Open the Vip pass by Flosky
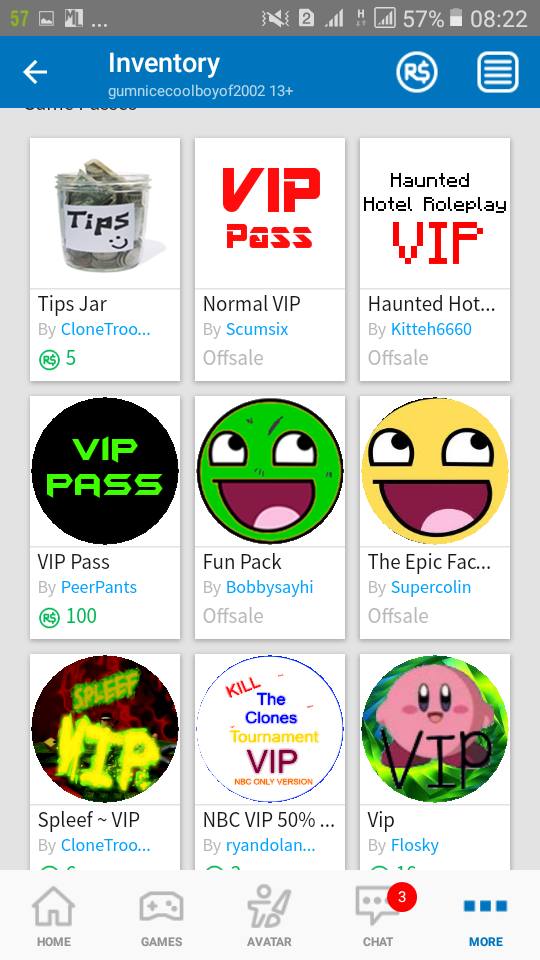 pos(435,761)
